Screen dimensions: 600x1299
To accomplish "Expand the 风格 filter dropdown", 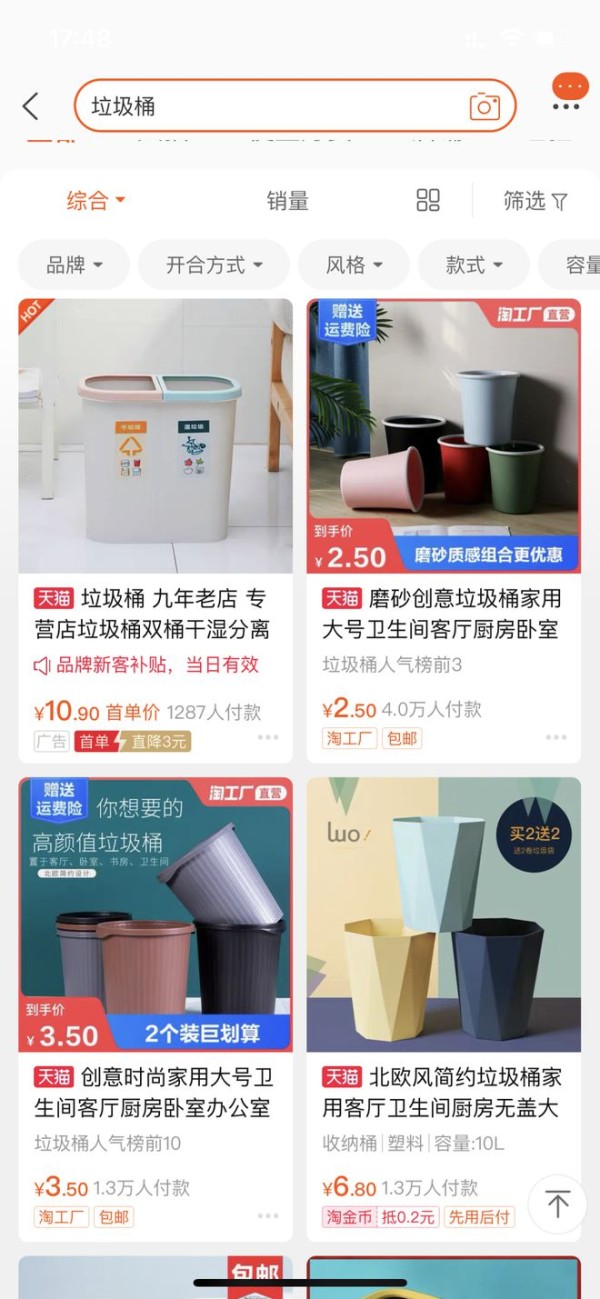I will pos(354,265).
